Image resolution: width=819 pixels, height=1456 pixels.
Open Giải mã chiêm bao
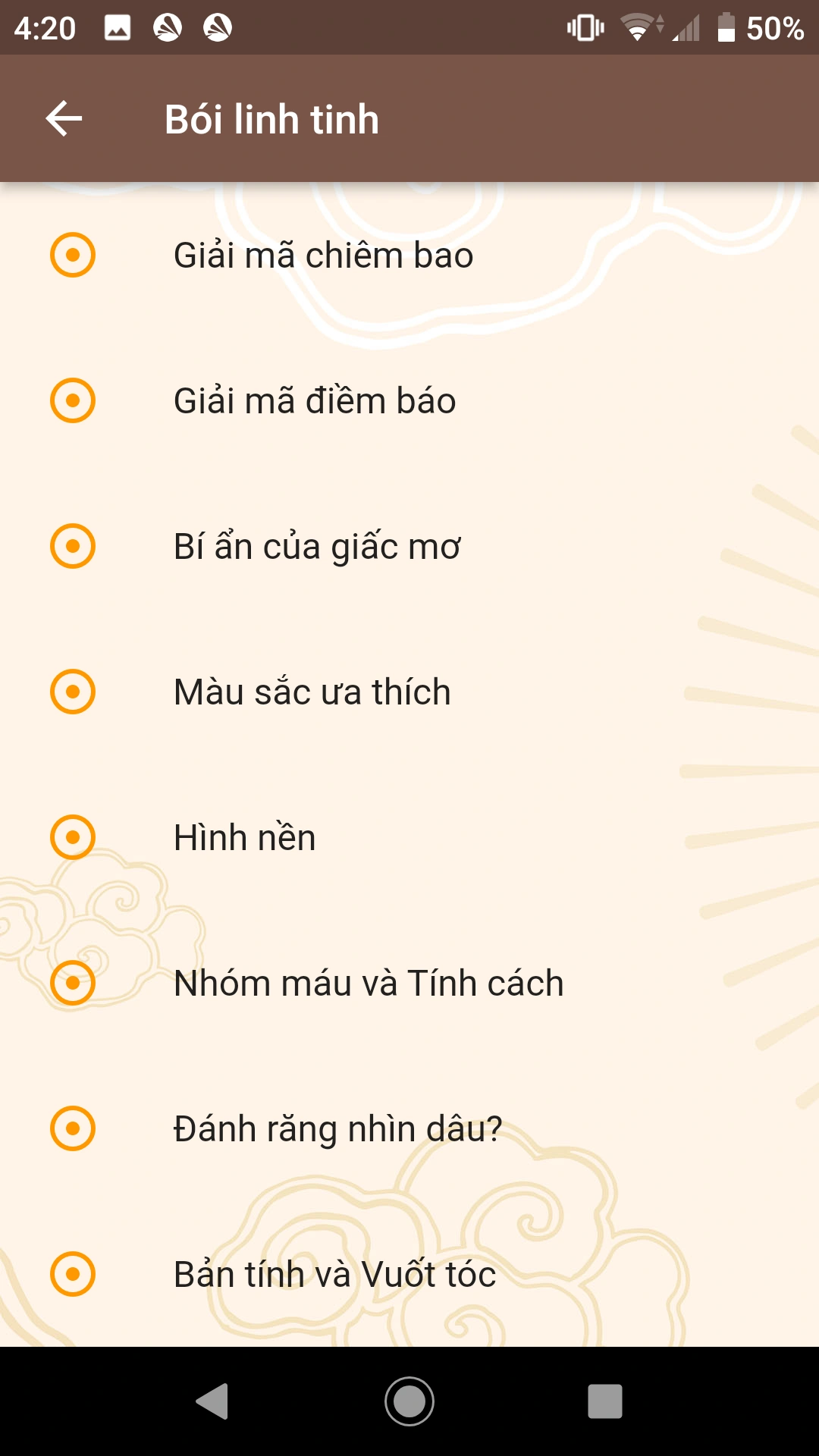pyautogui.click(x=323, y=256)
